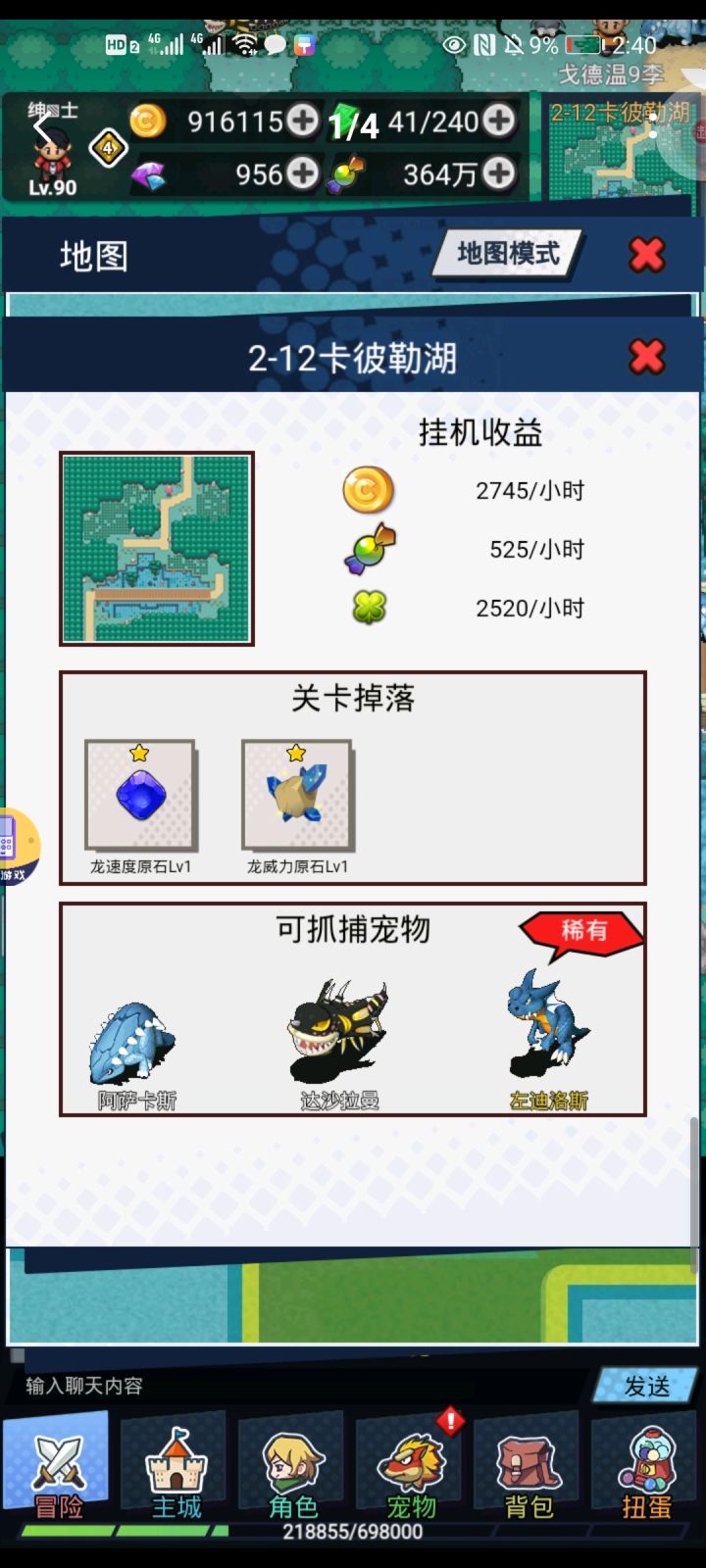Image resolution: width=706 pixels, height=1568 pixels.
Task: Tap the plus button to buy more coins
Action: coord(300,122)
